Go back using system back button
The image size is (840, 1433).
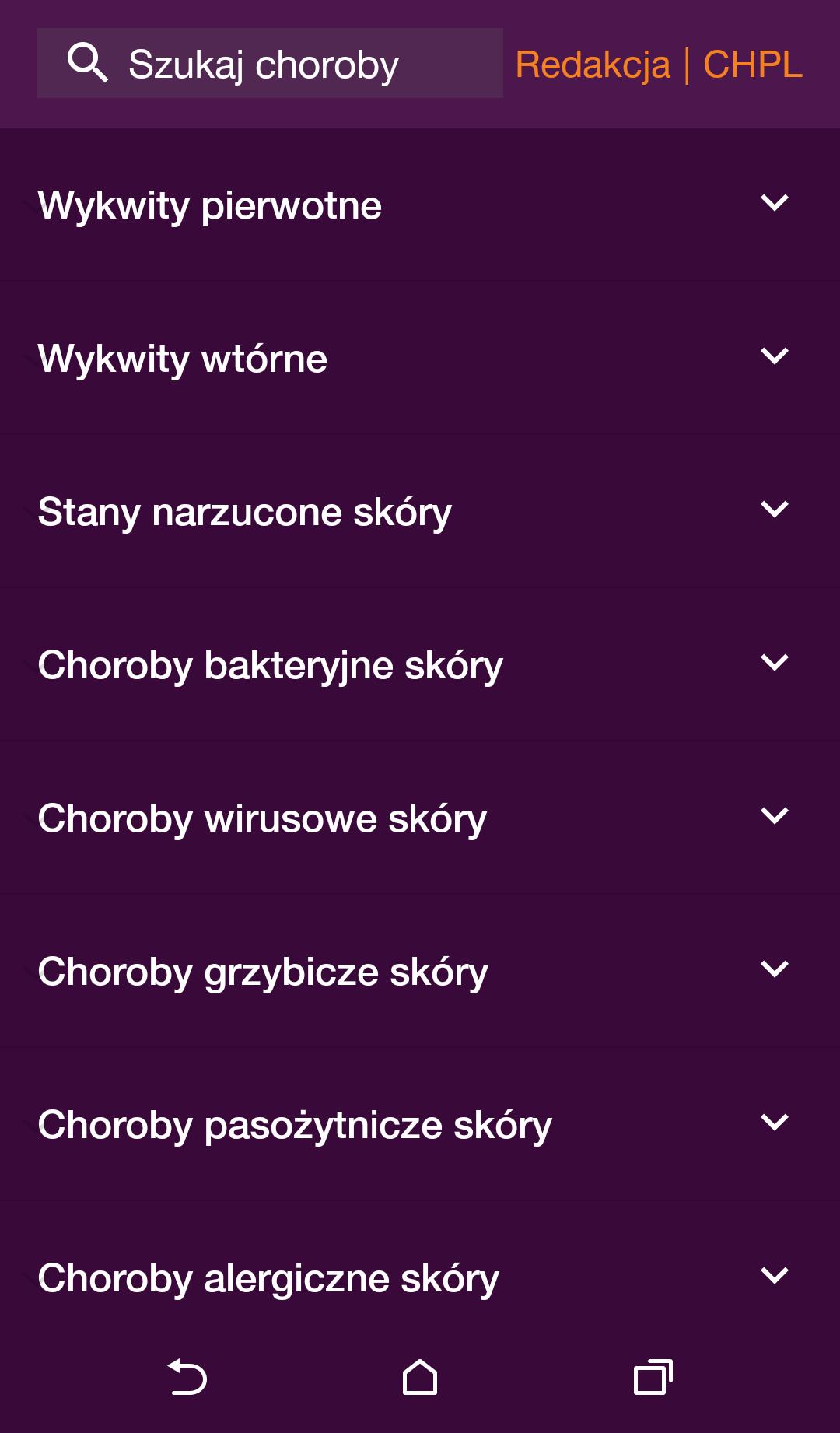(x=187, y=1377)
